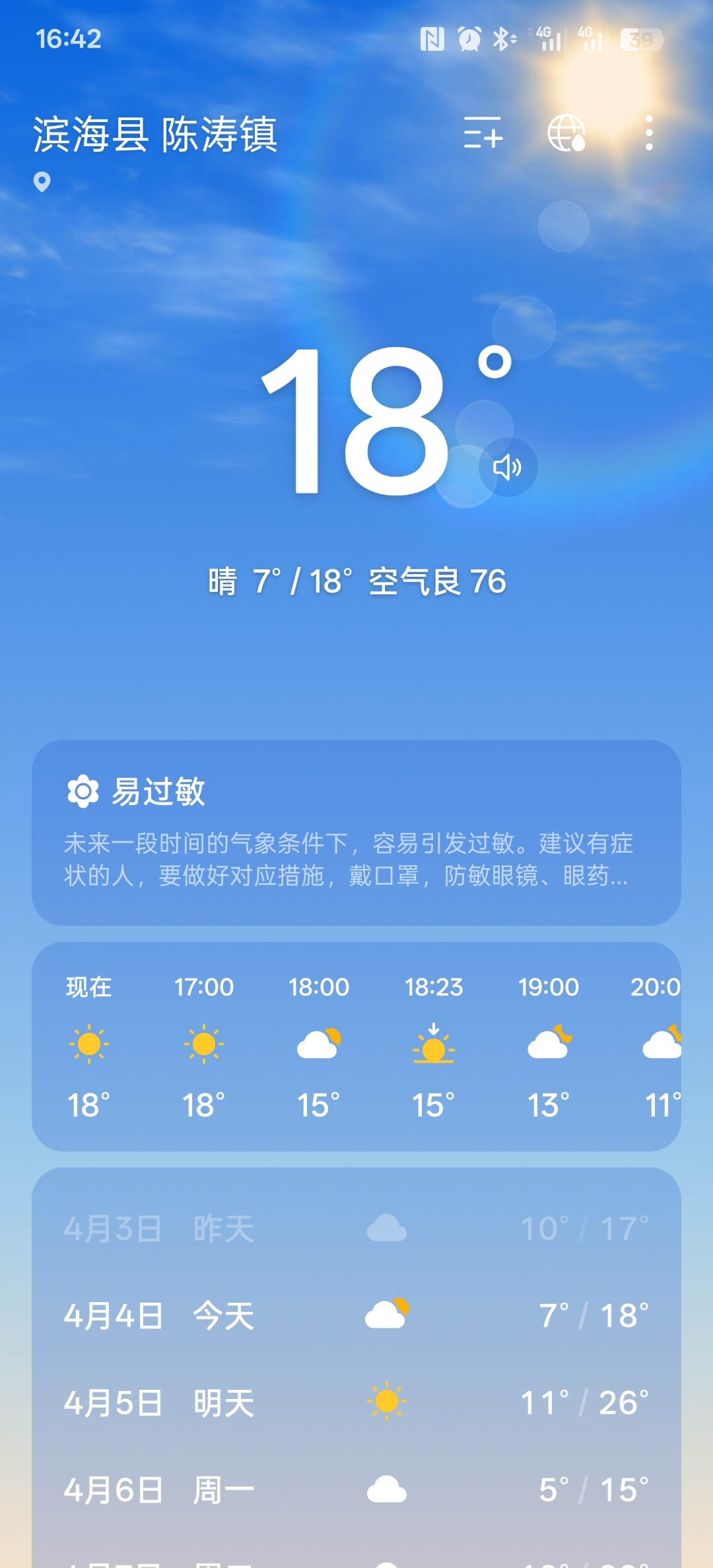View the 晴 7°/18° 空气良 76 details

(x=356, y=582)
